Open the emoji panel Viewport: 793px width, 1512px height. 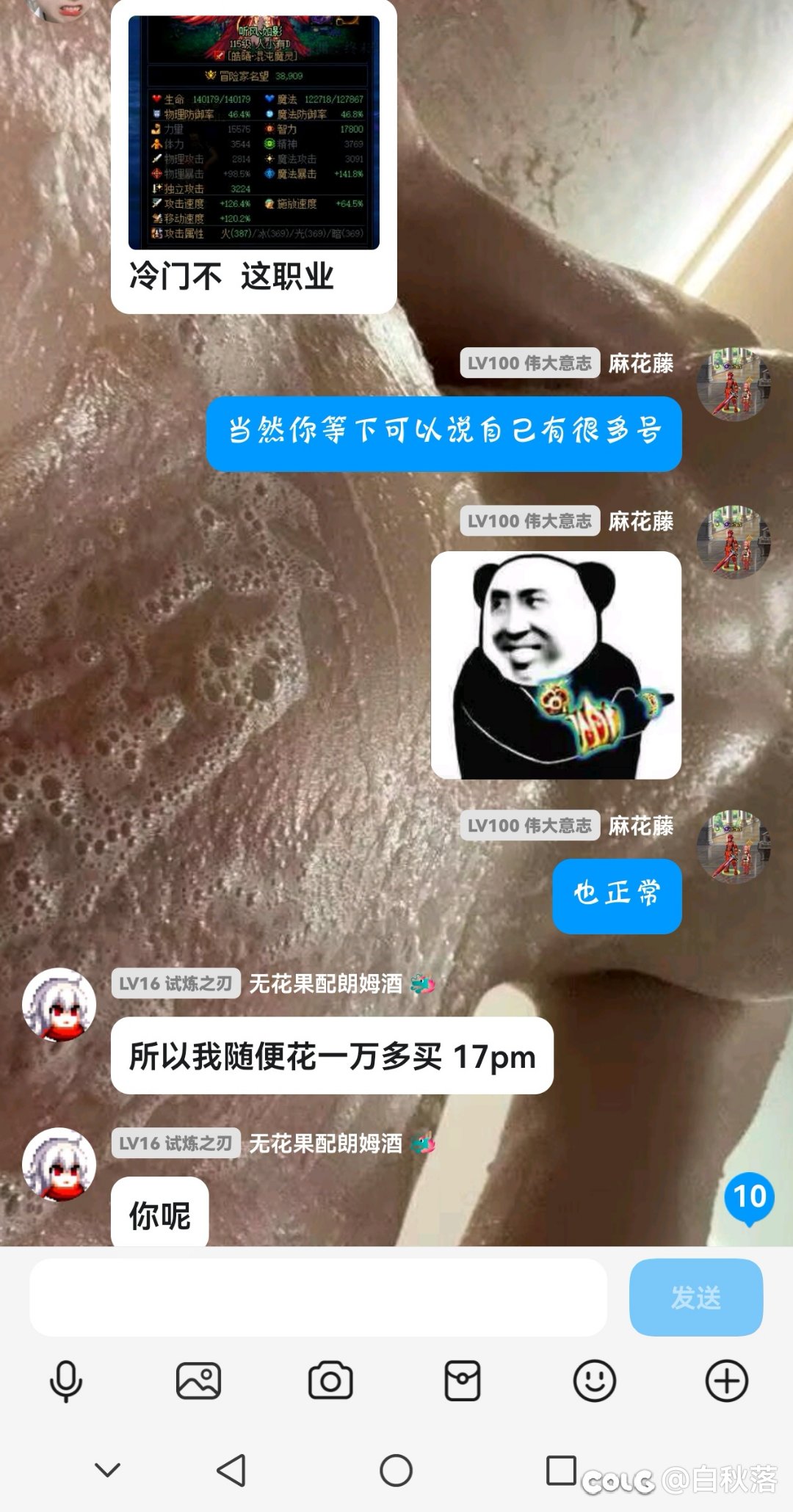tap(594, 1381)
